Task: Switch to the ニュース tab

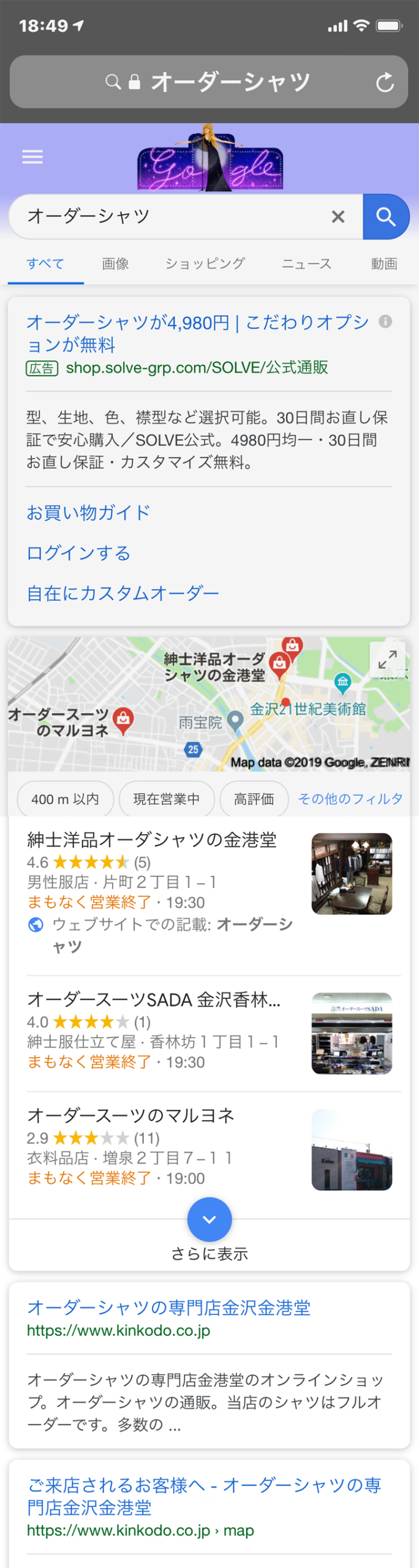Action: pos(306,263)
